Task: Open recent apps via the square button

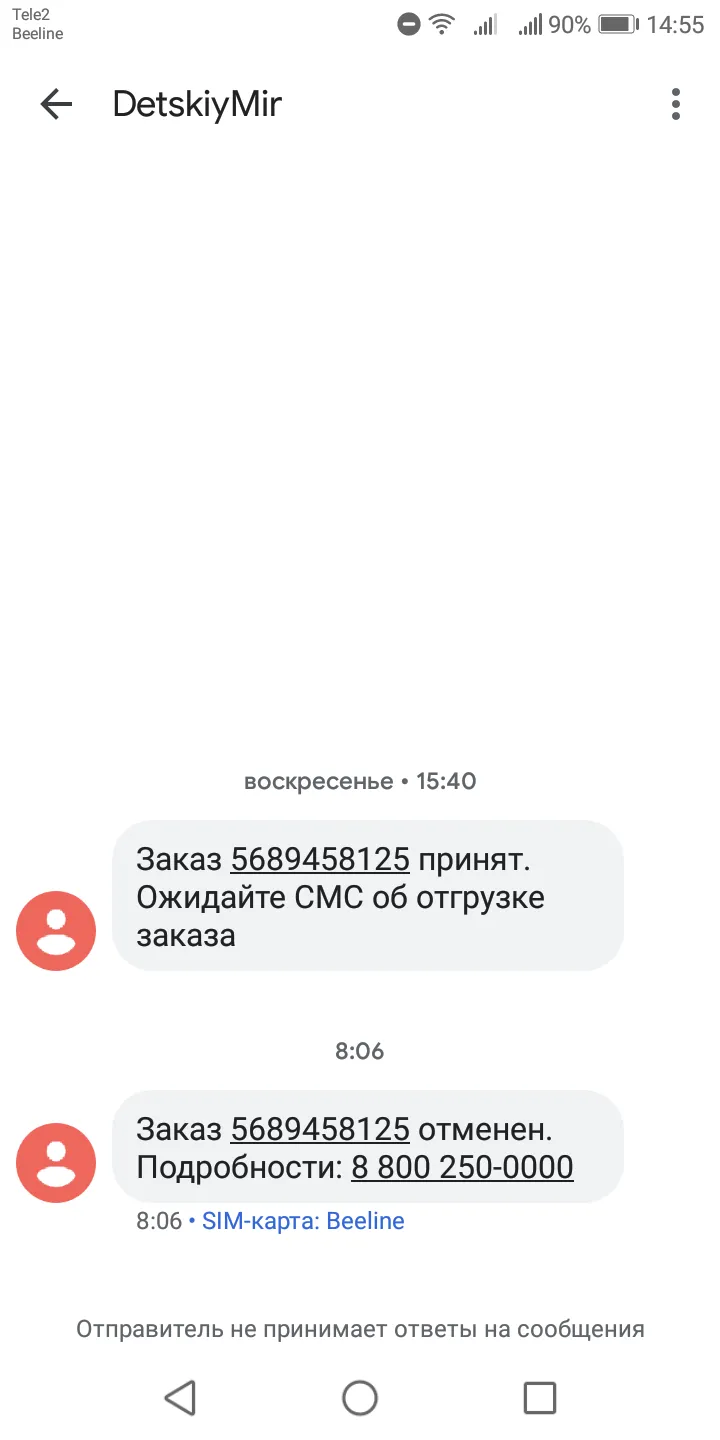Action: (x=540, y=1397)
